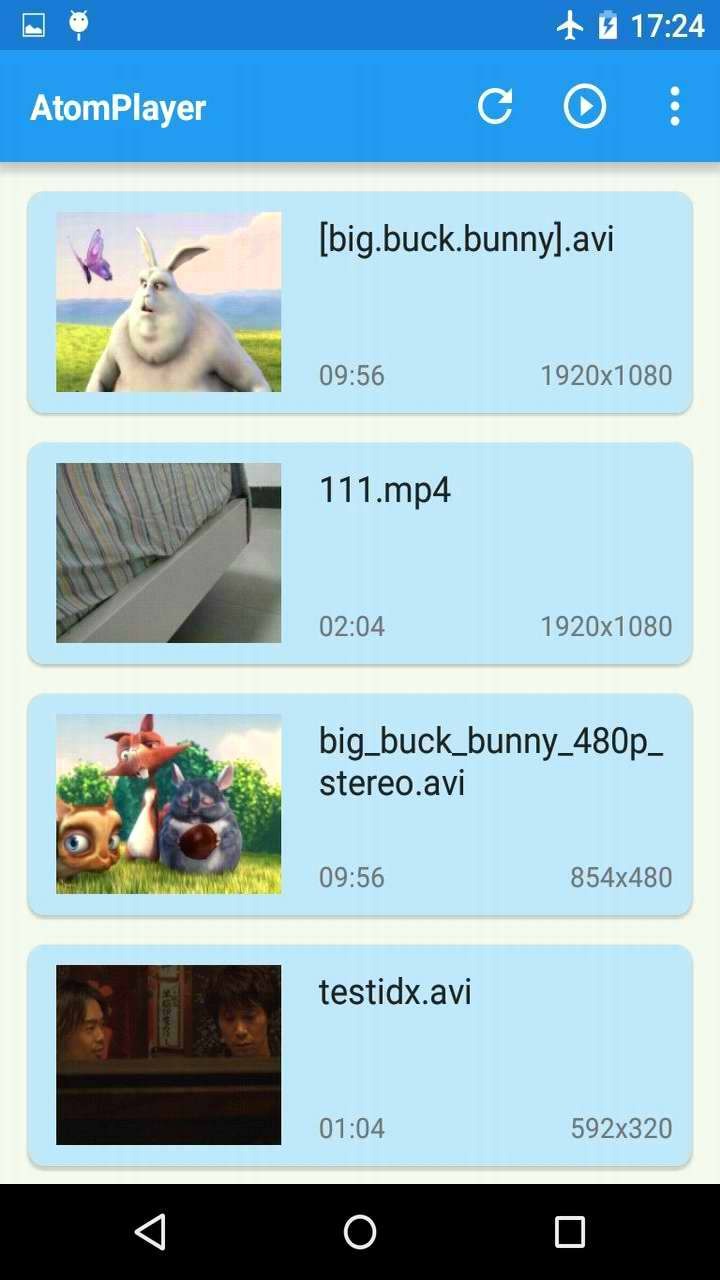Open the [big.buck.bunny].avi video

pos(360,302)
